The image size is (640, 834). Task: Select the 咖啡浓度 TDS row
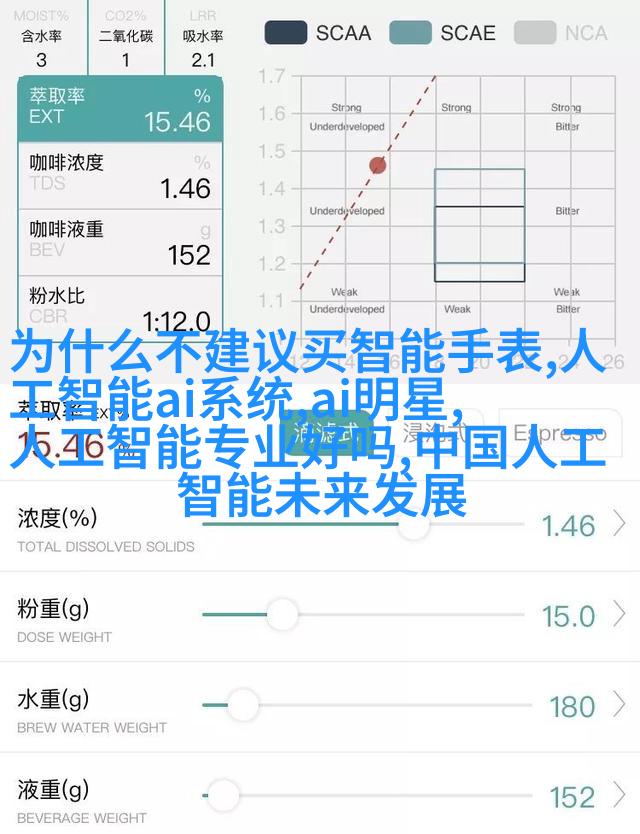pos(119,175)
